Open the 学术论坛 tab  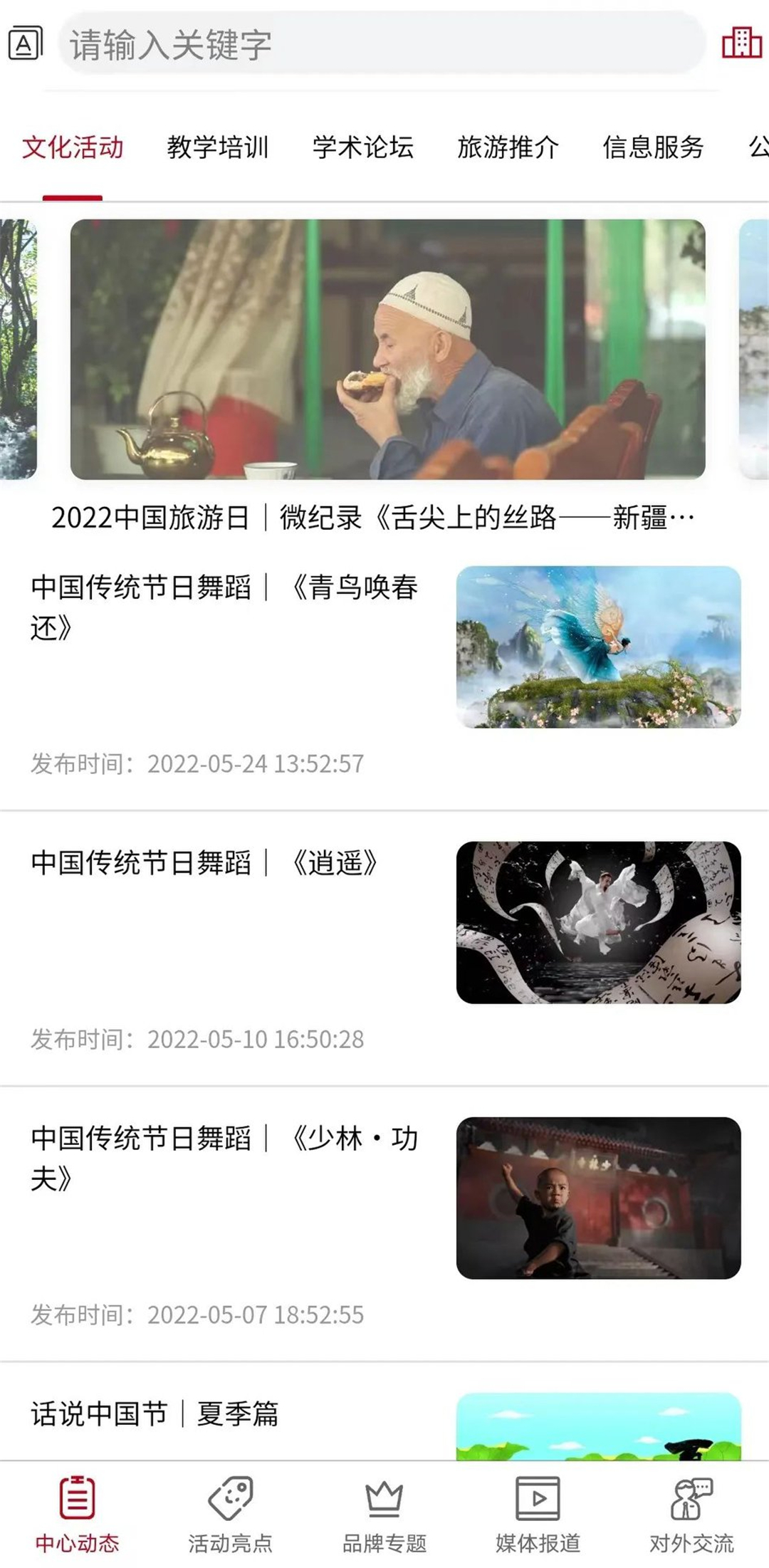coord(363,147)
